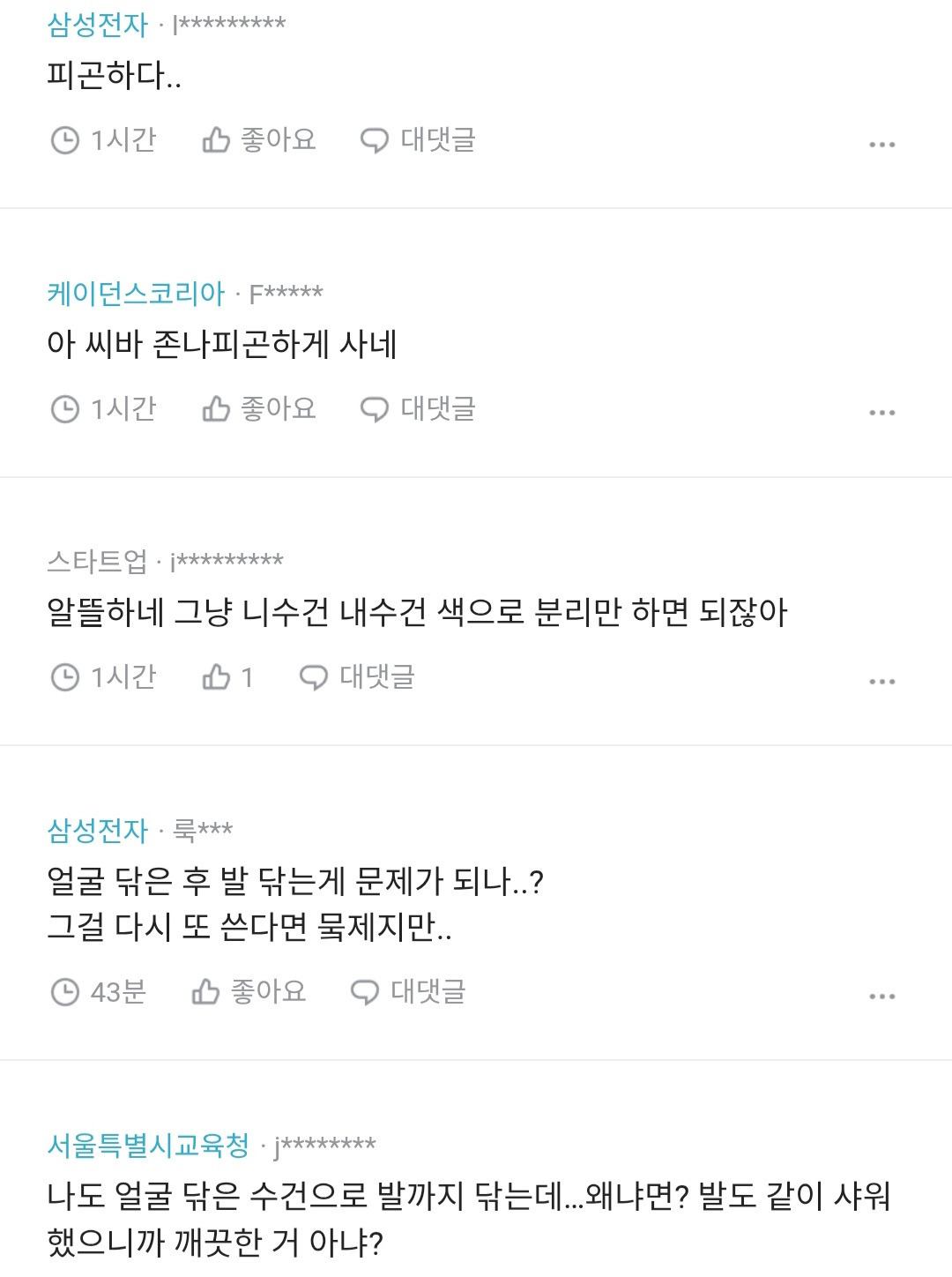Image resolution: width=952 pixels, height=1277 pixels.
Task: Click the 서울특별시교육청 profile link
Action: click(x=145, y=1146)
